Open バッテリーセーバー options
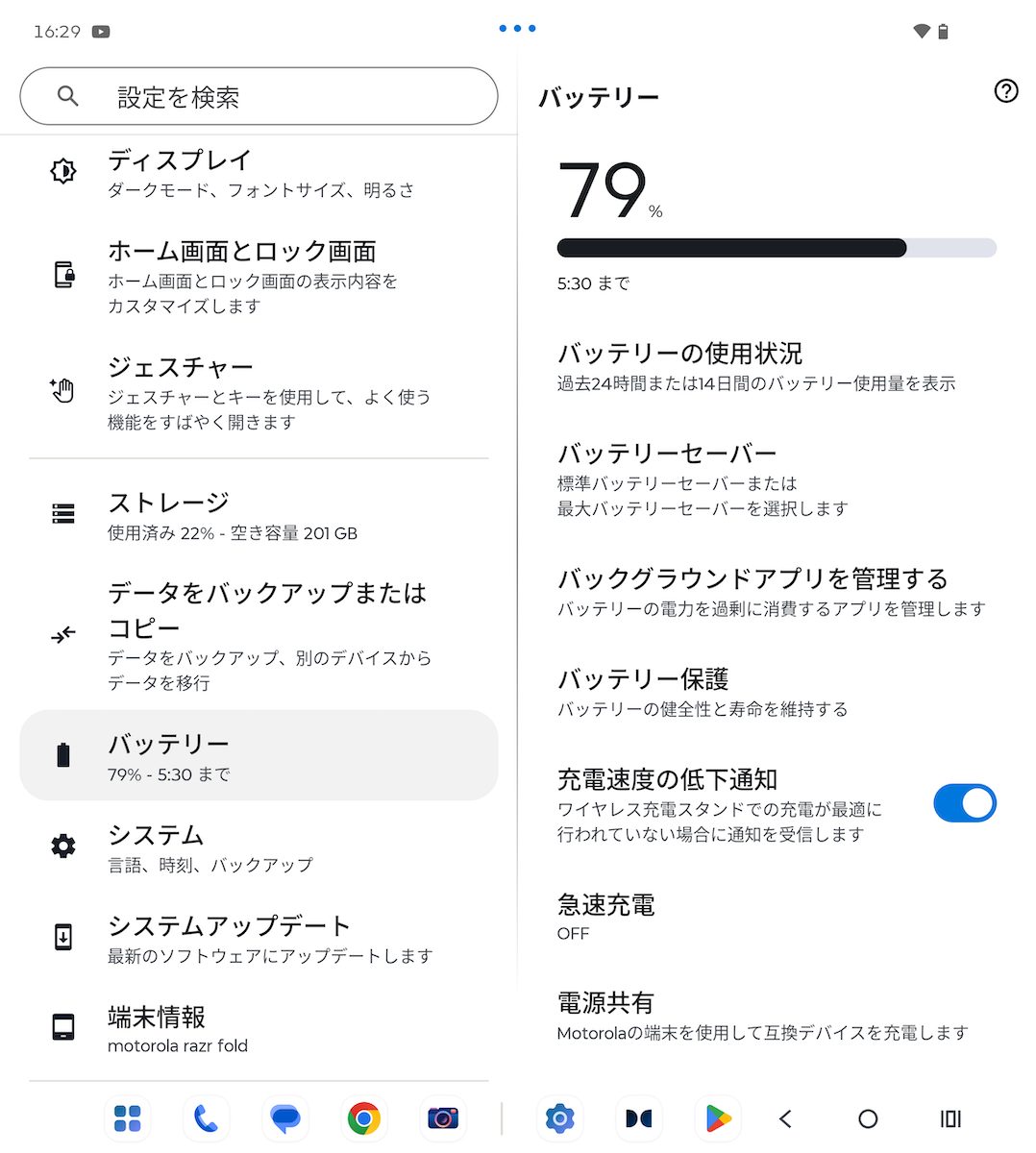The image size is (1036, 1153). tap(777, 478)
